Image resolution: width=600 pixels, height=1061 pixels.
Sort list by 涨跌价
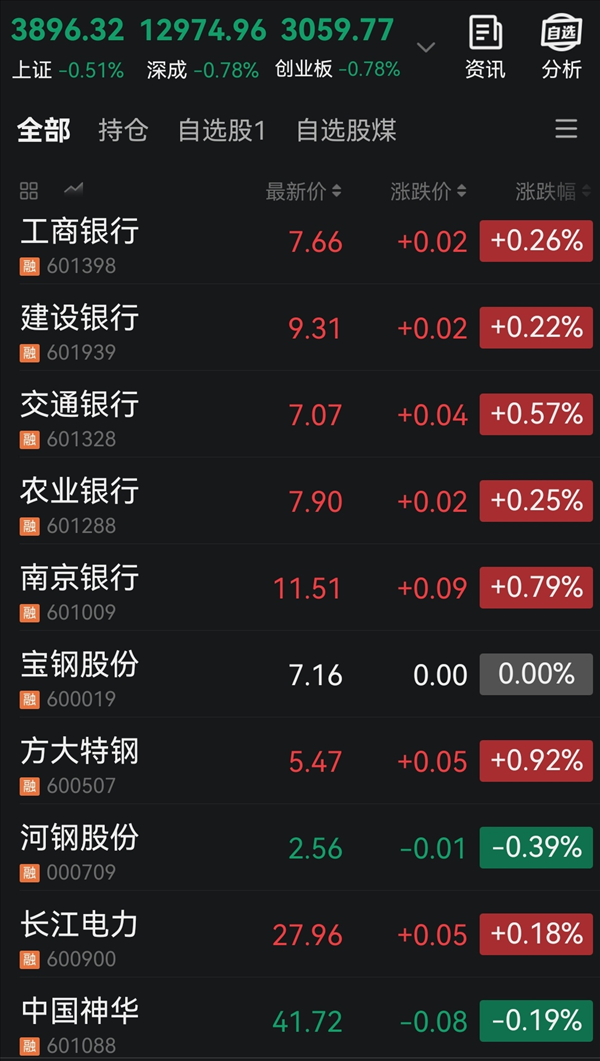point(428,191)
